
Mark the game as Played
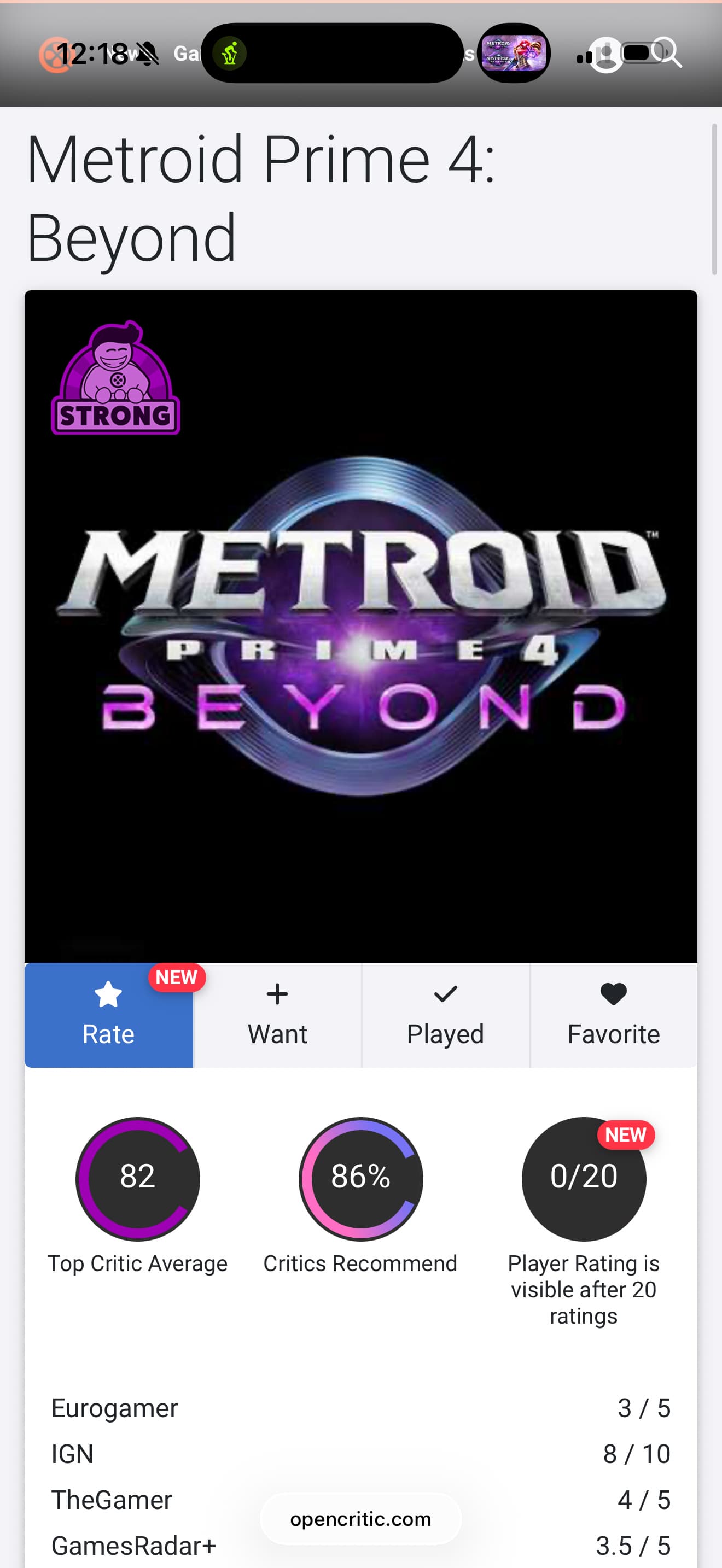click(445, 1015)
